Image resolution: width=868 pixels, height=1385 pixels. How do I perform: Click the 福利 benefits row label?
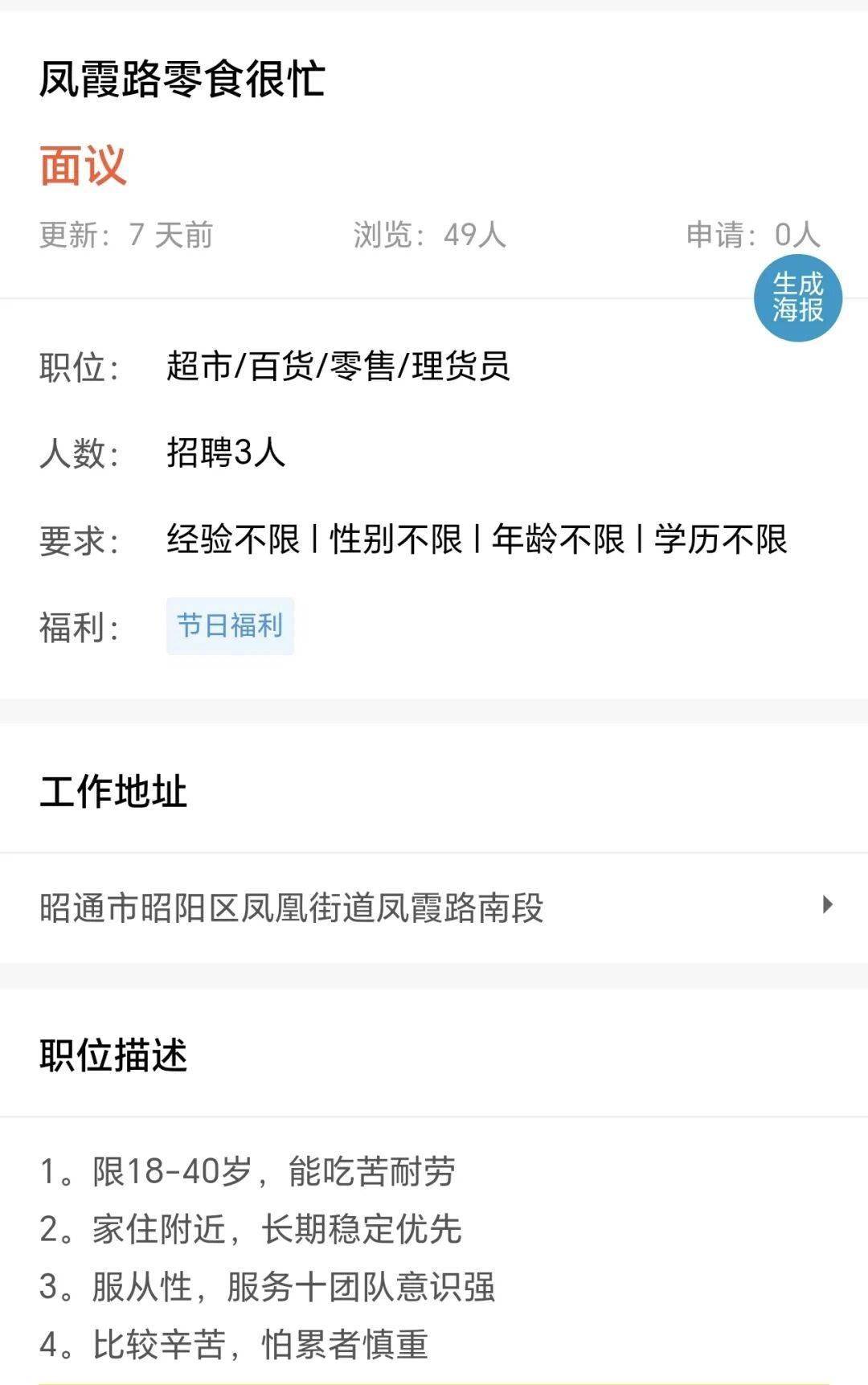point(75,629)
